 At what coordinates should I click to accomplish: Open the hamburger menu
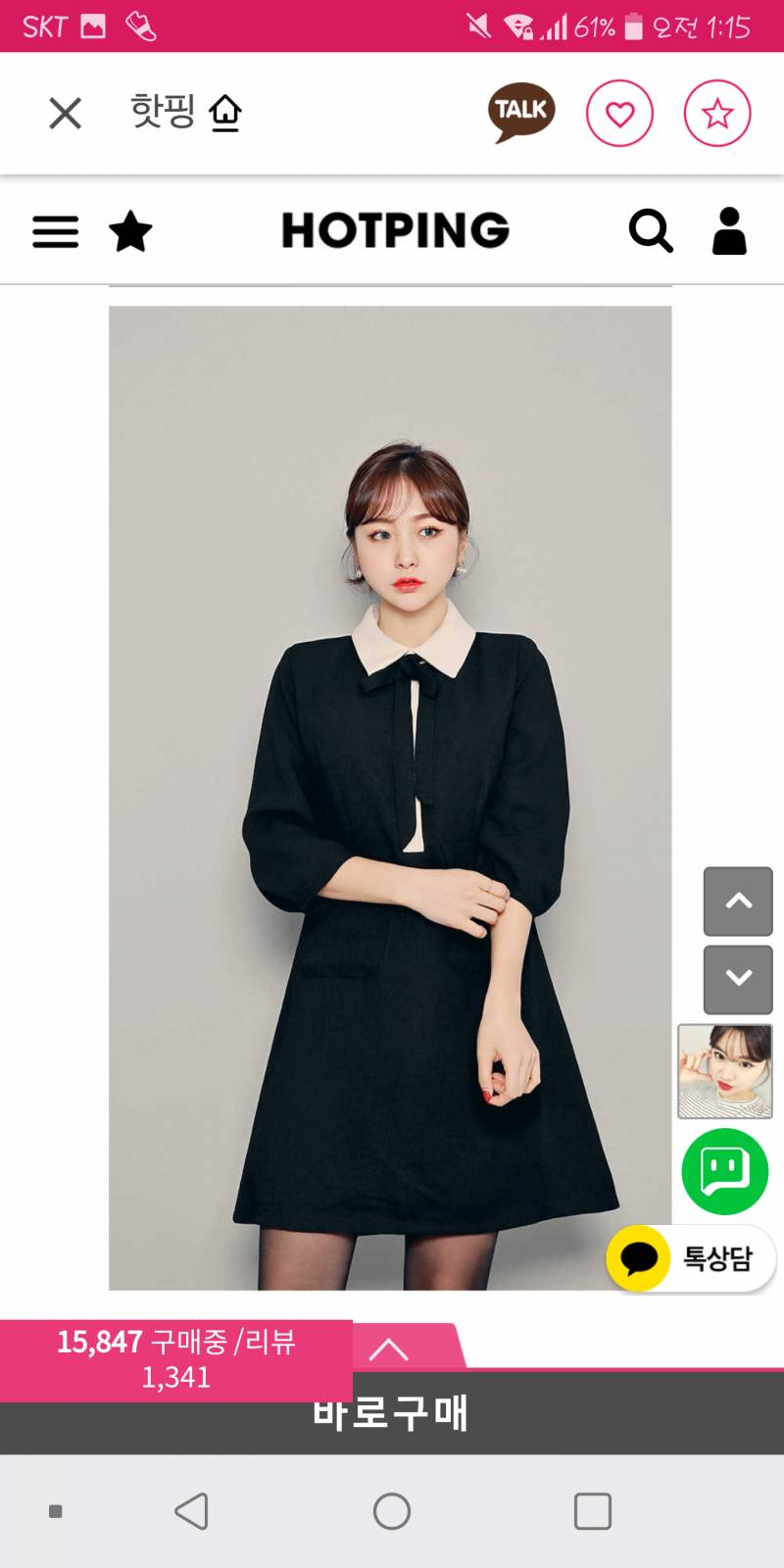(x=54, y=231)
